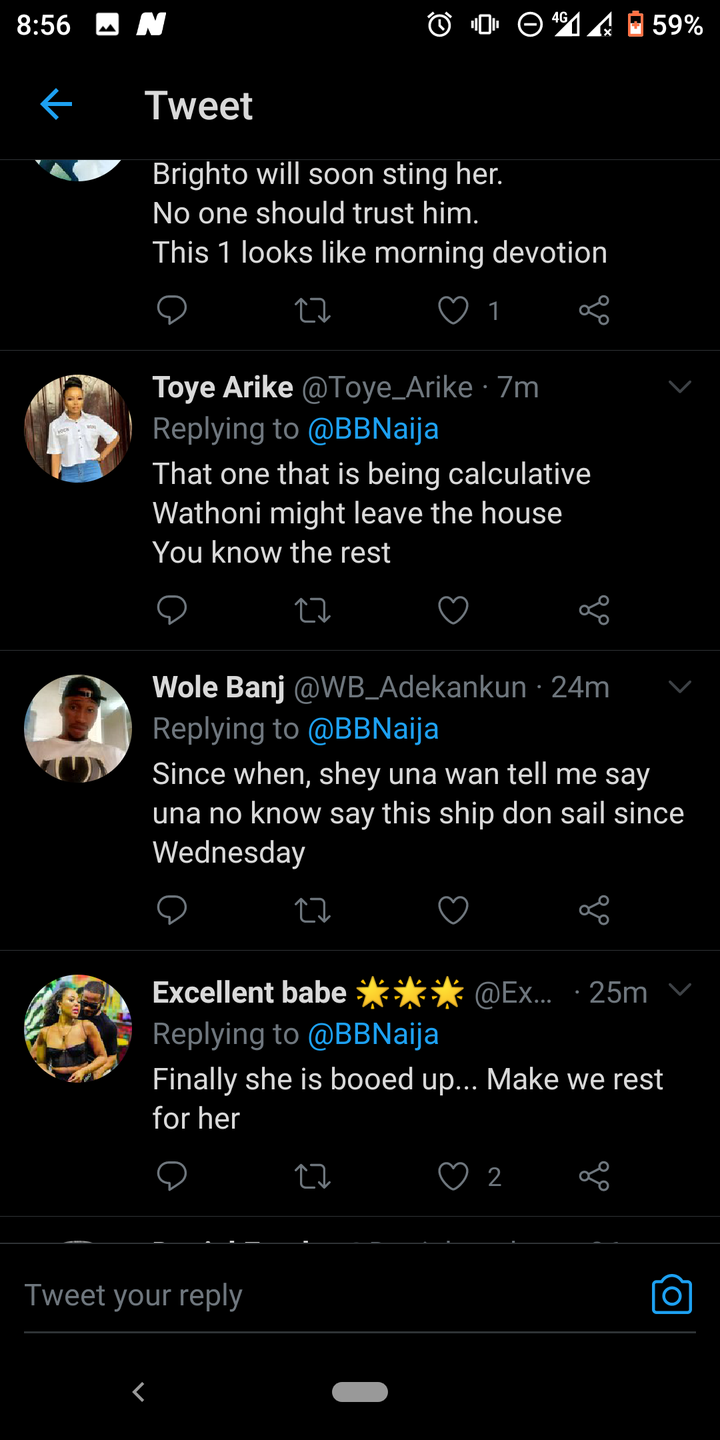Image resolution: width=720 pixels, height=1440 pixels.
Task: Open Wole Banj's profile picture
Action: click(x=78, y=728)
